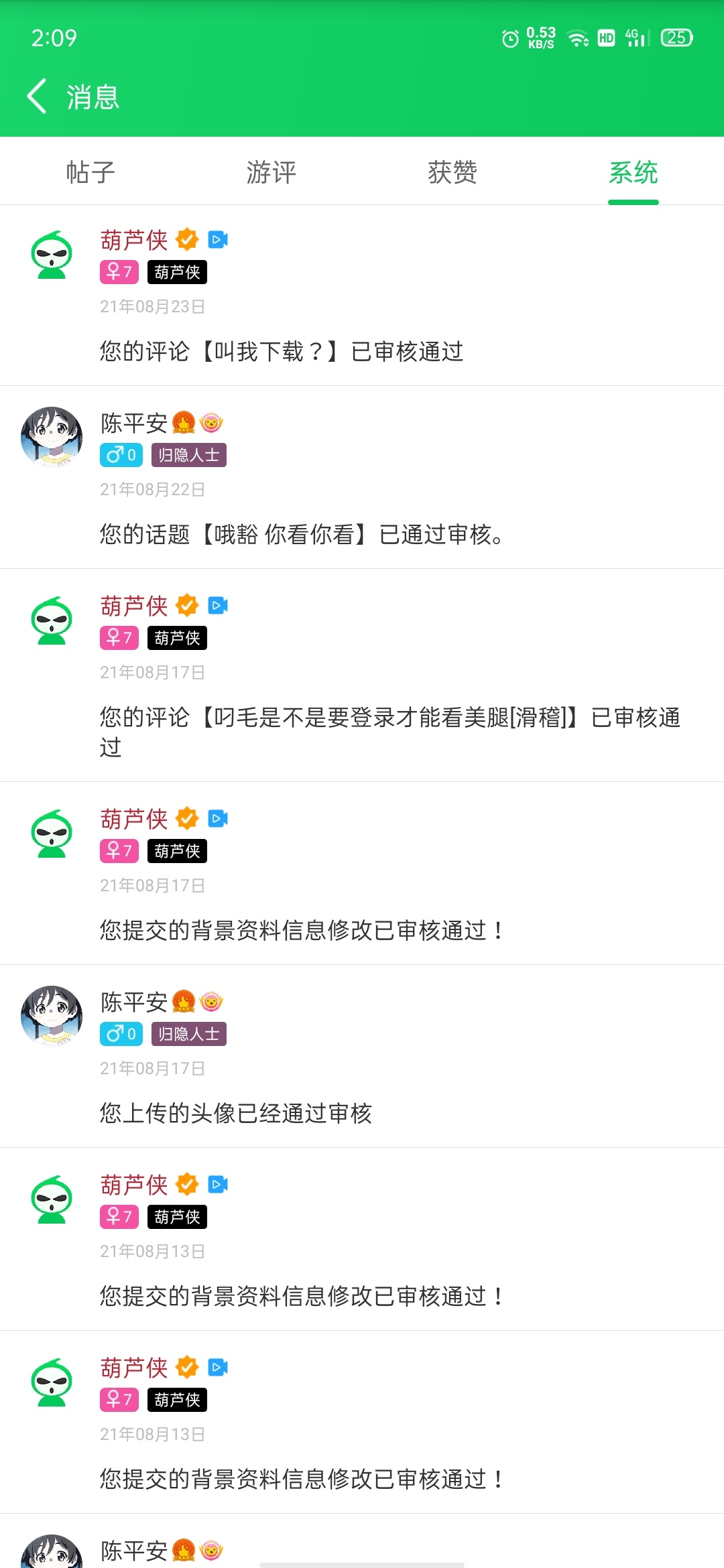Switch to the 获赞 tab
Screen dimensions: 724x1568
click(x=452, y=172)
